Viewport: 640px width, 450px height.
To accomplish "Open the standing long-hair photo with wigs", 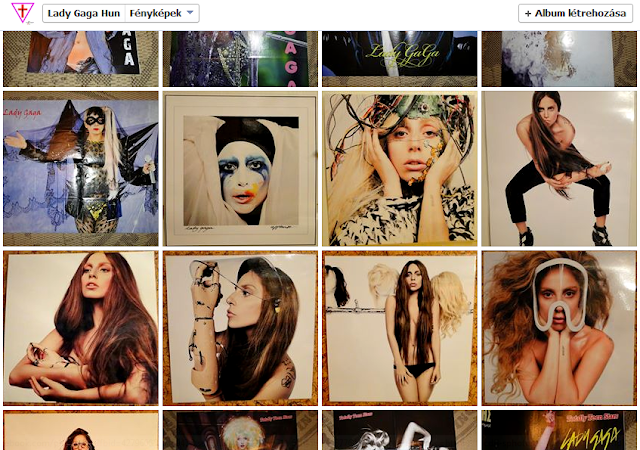I will tap(398, 327).
